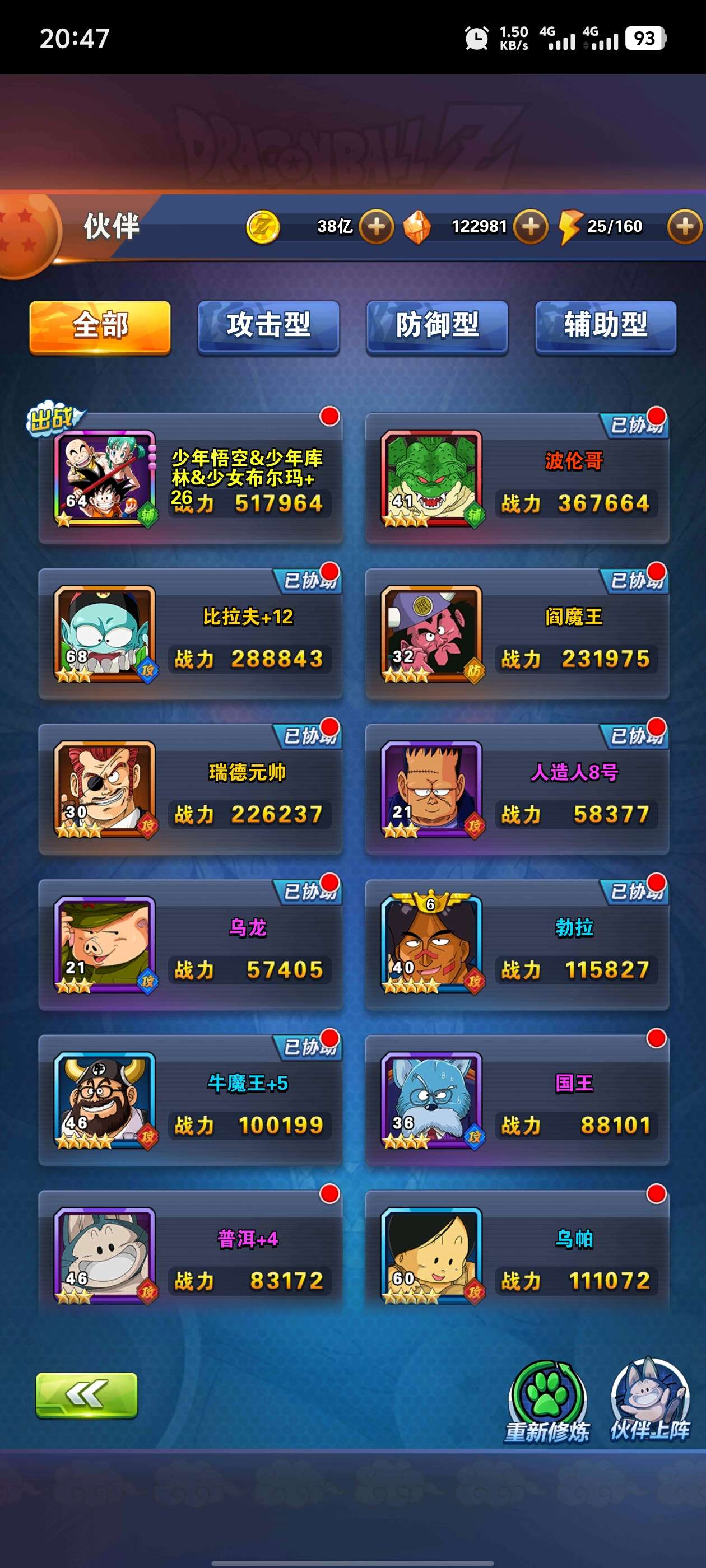Go back with green arrow button
Screen dimensions: 706x1568
pos(86,1394)
